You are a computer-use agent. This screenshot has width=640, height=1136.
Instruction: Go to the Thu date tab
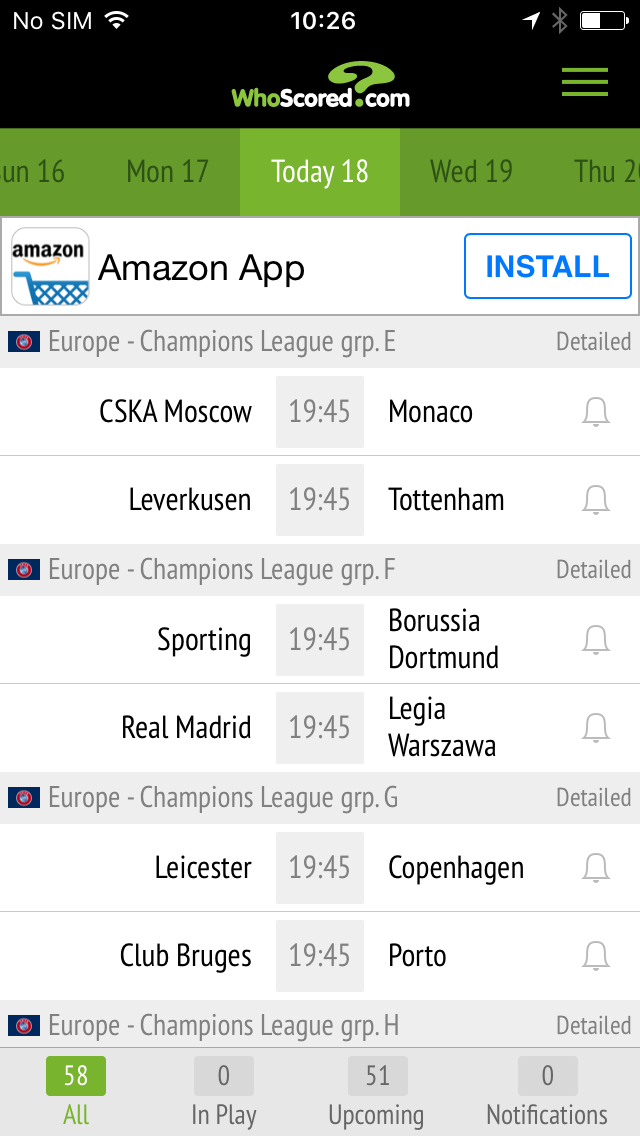tap(606, 172)
